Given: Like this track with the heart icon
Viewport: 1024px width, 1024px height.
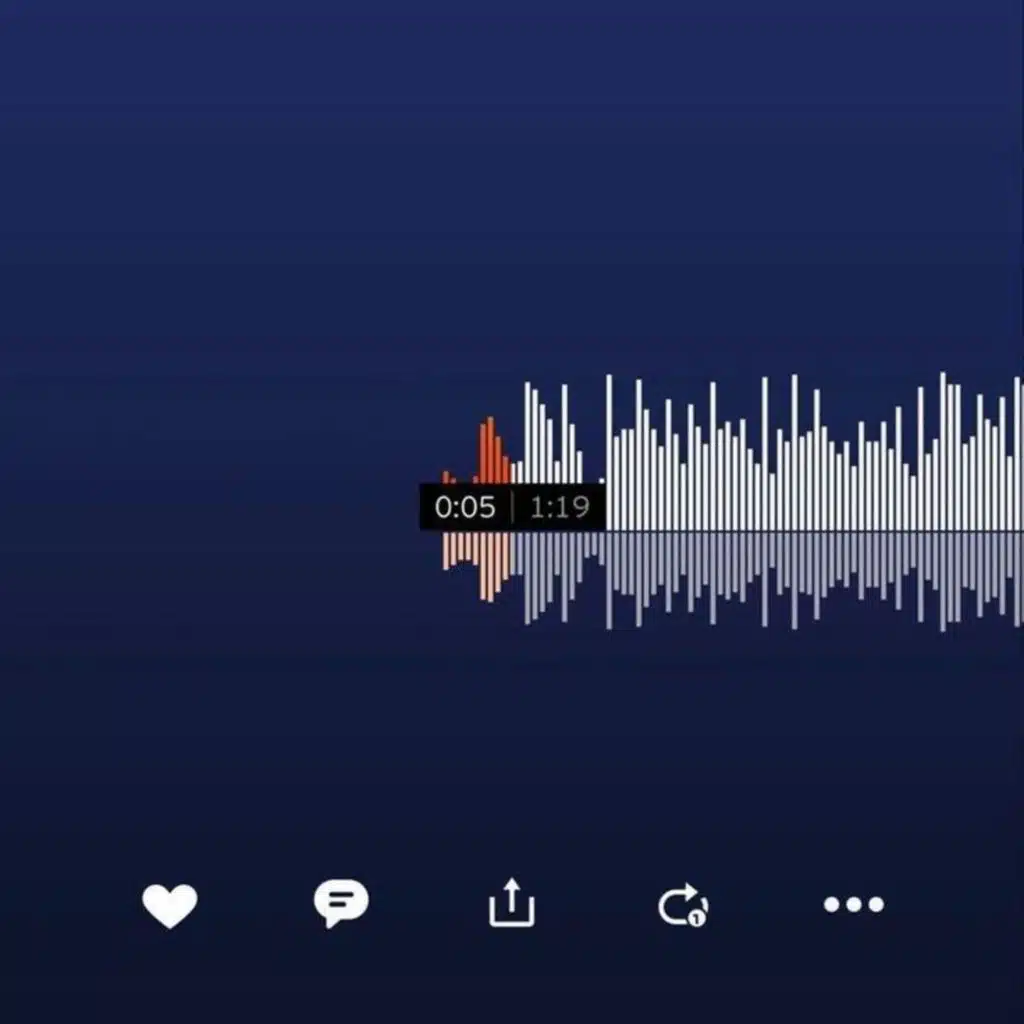Looking at the screenshot, I should click(x=170, y=905).
